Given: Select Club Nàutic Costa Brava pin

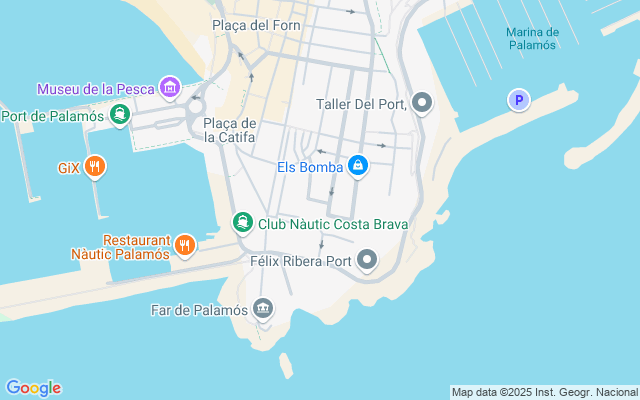Looking at the screenshot, I should tap(242, 223).
